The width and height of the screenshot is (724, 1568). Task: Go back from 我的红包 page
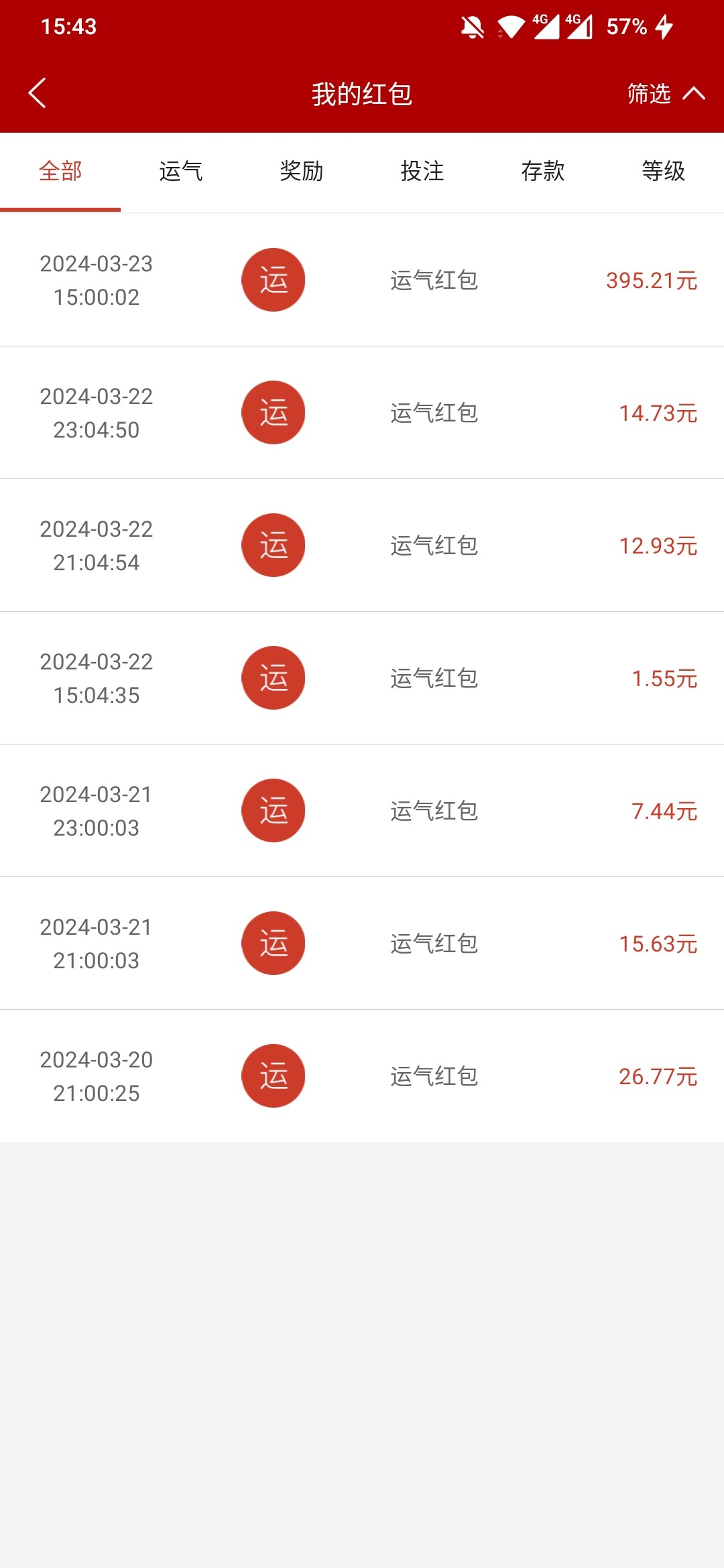[x=38, y=93]
